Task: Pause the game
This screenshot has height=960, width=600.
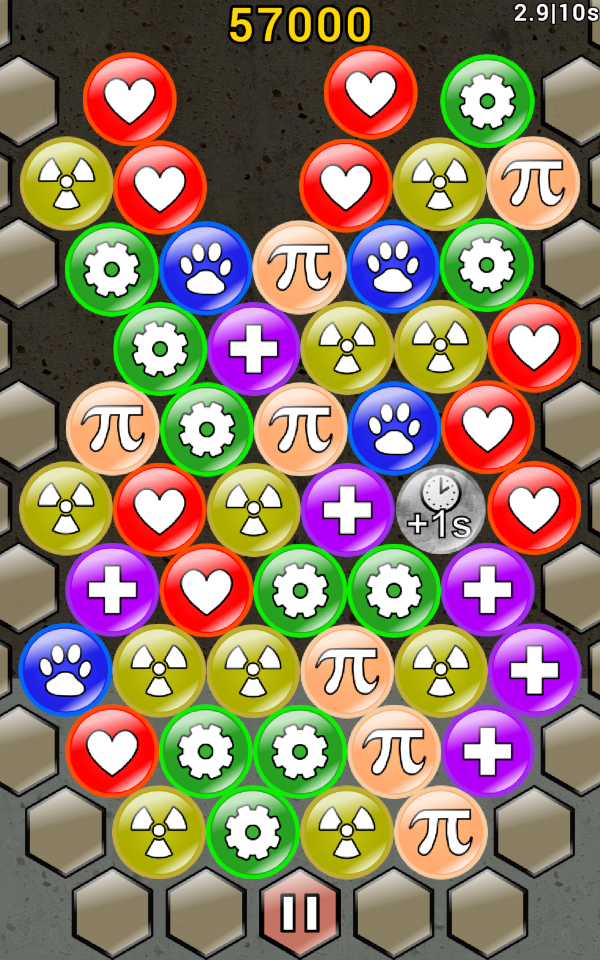Action: click(299, 913)
